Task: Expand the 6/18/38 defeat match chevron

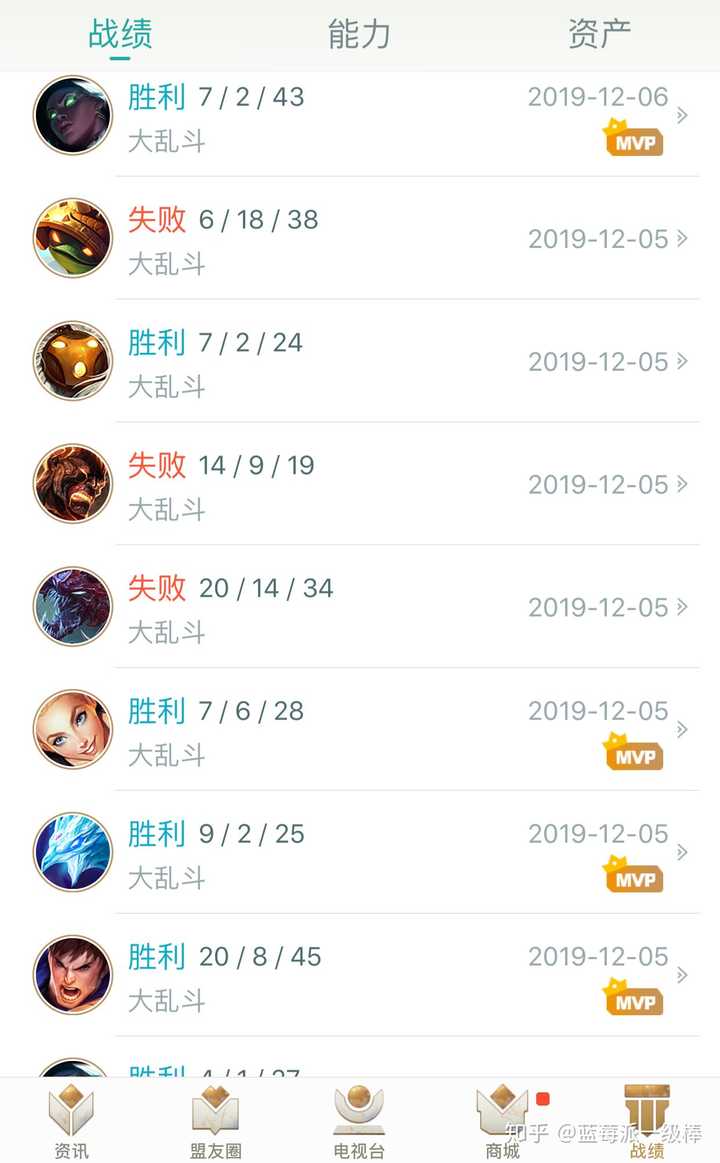Action: point(684,240)
